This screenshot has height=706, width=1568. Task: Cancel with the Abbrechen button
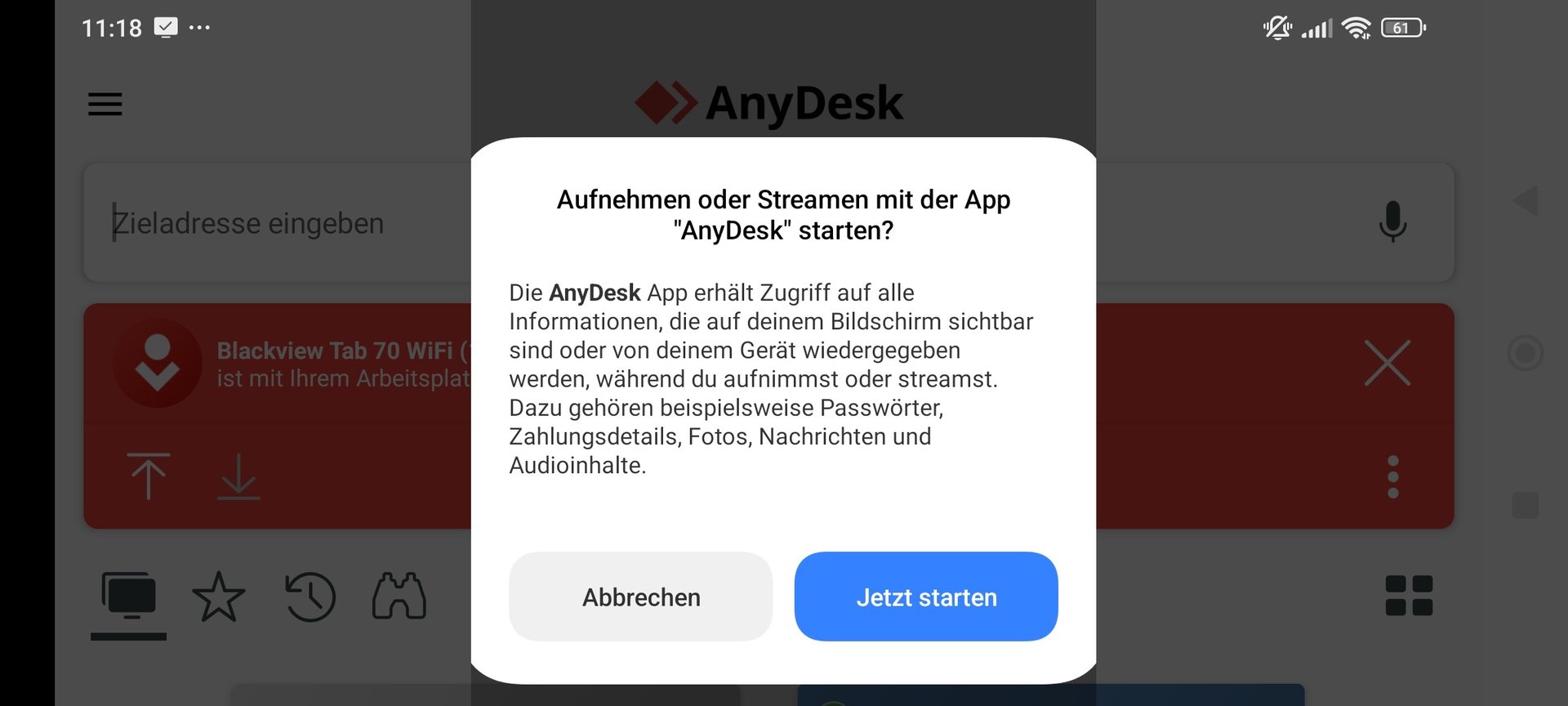pos(640,597)
